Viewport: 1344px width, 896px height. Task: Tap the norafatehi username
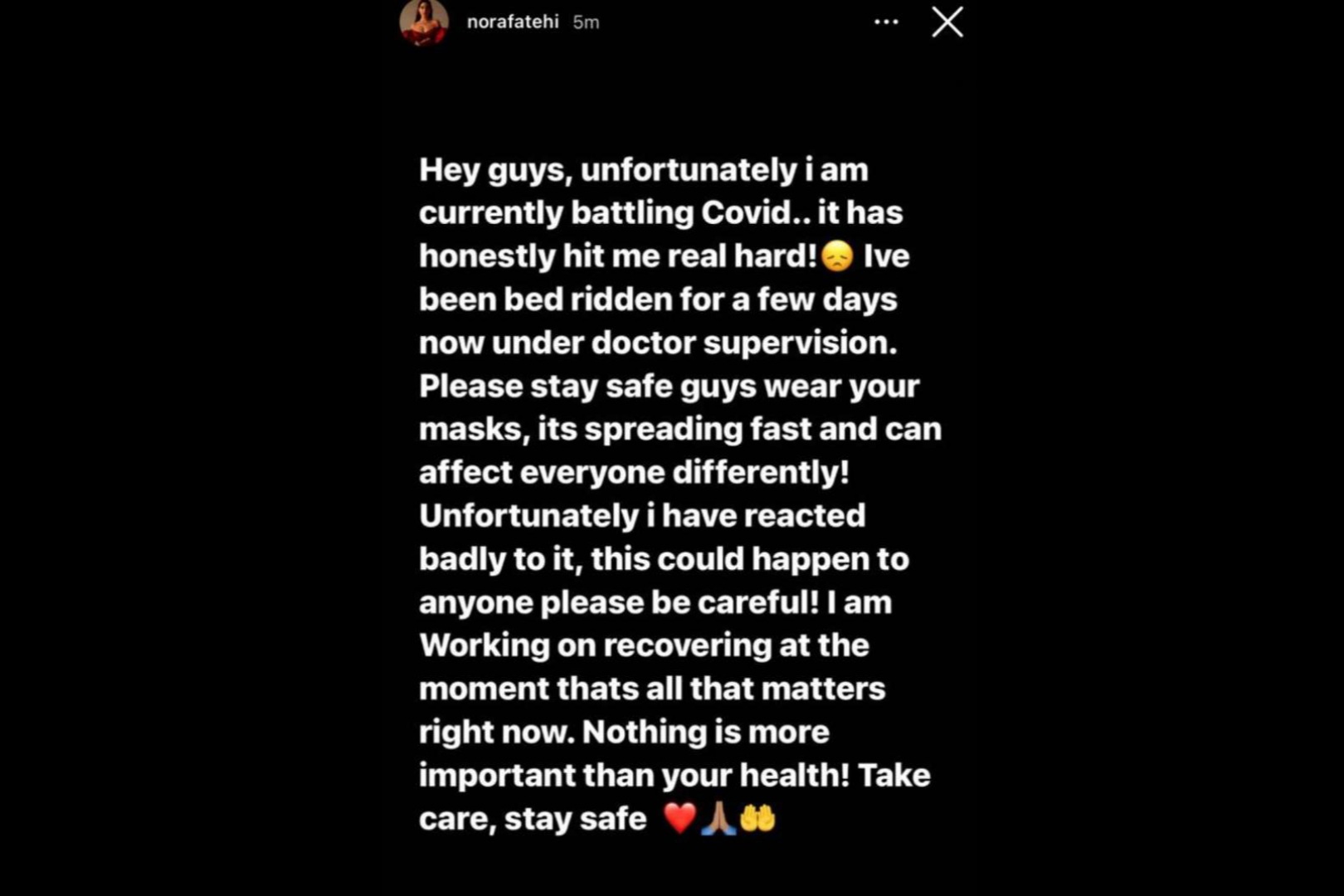pos(513,22)
